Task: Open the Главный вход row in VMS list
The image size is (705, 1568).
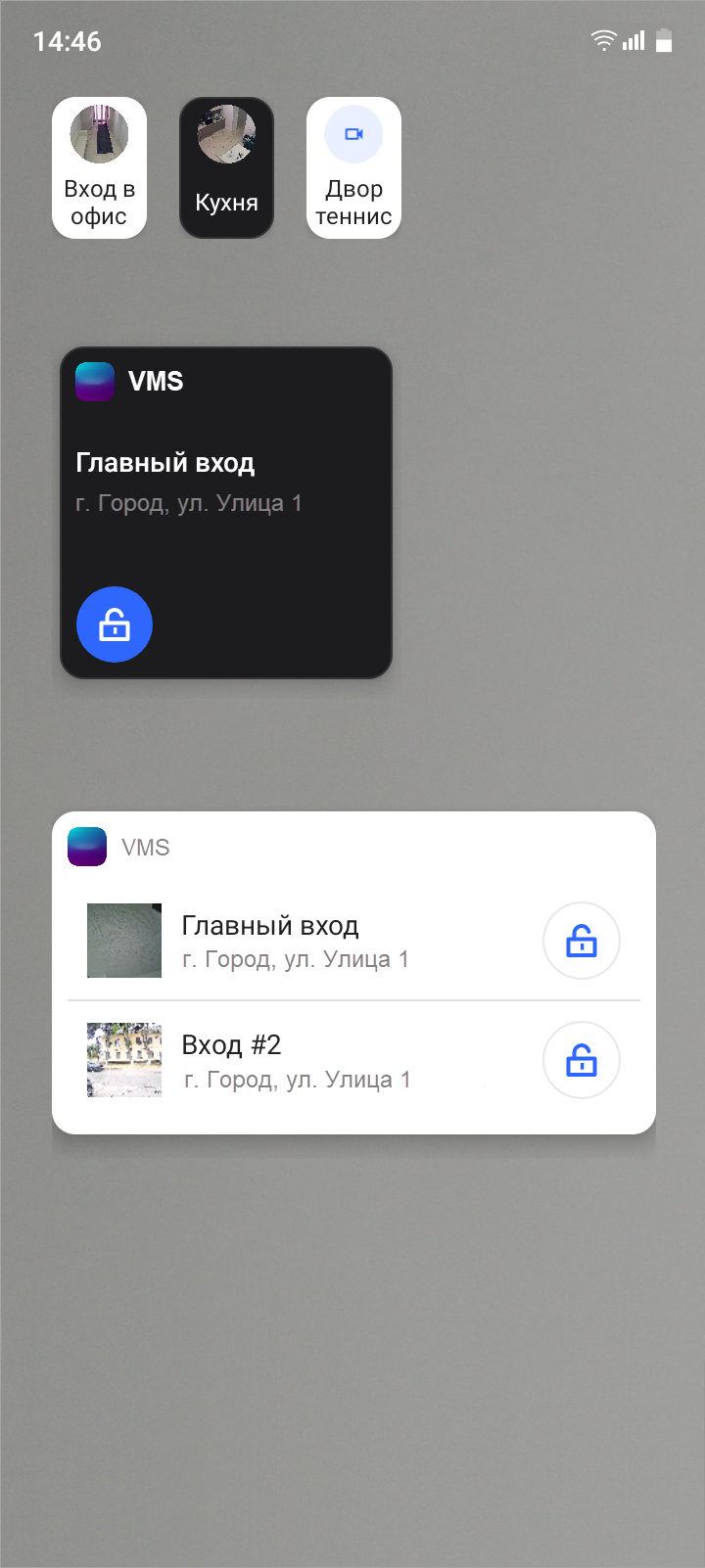Action: pyautogui.click(x=294, y=941)
